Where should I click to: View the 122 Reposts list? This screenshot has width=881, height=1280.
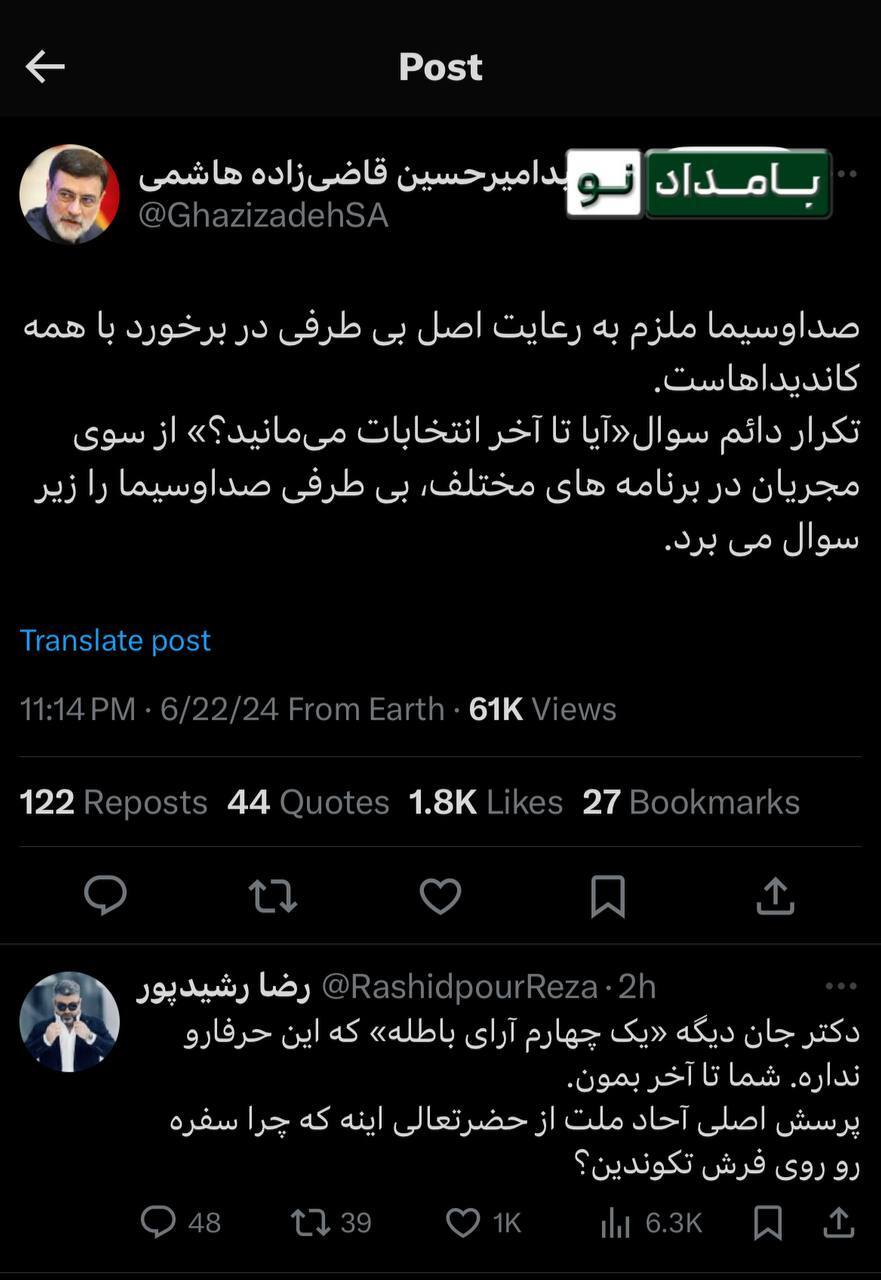pyautogui.click(x=113, y=800)
